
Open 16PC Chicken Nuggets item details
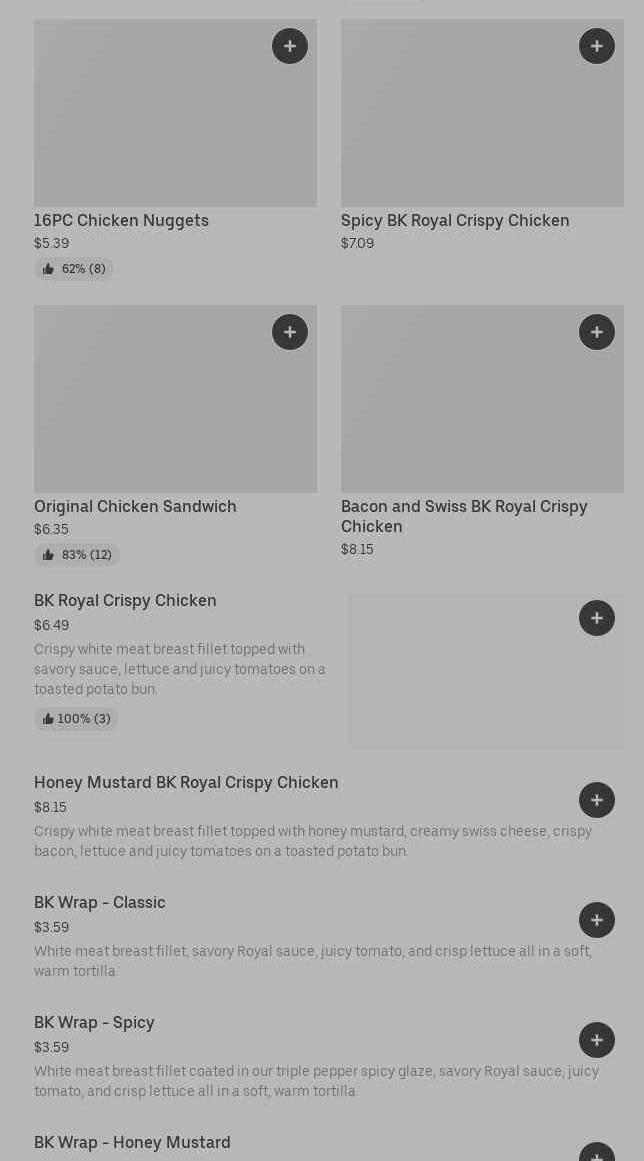pyautogui.click(x=175, y=150)
